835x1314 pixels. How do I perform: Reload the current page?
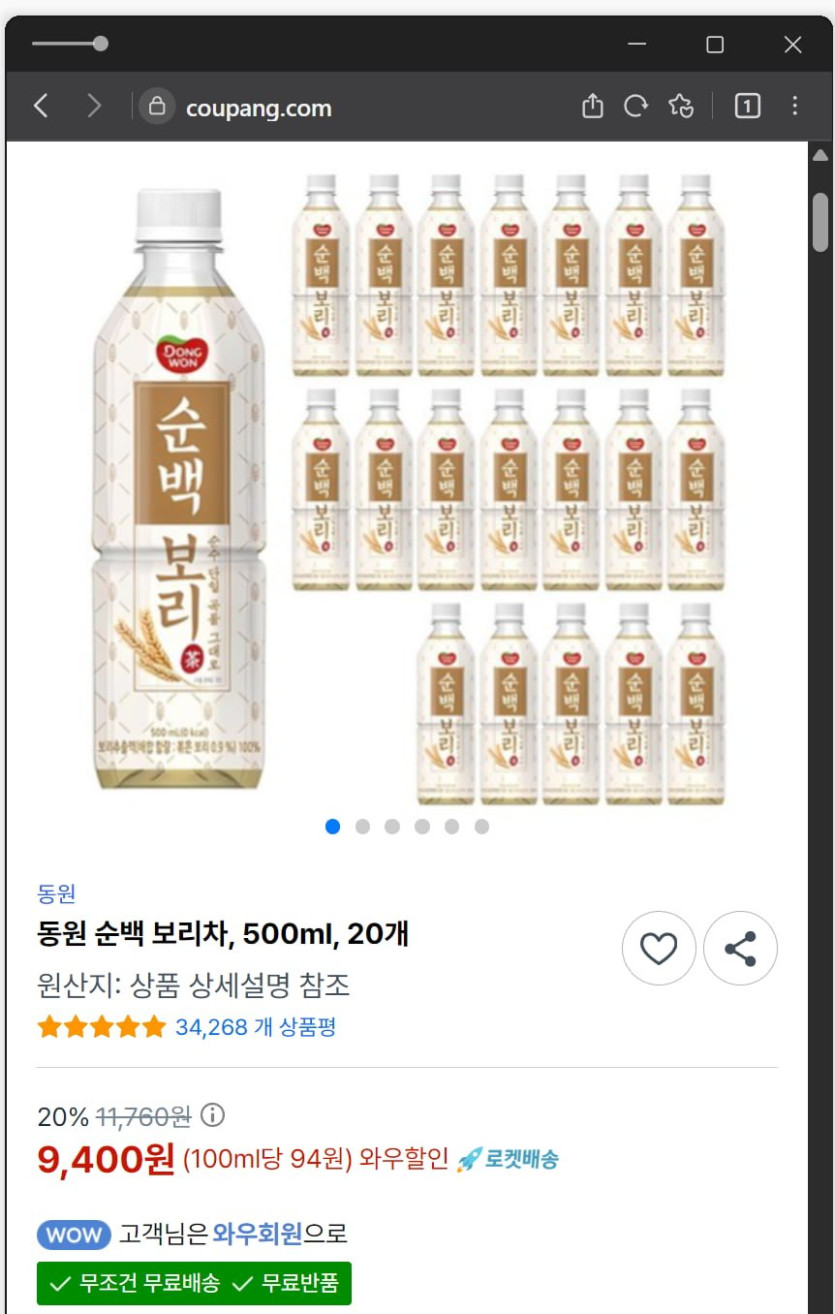coord(636,106)
